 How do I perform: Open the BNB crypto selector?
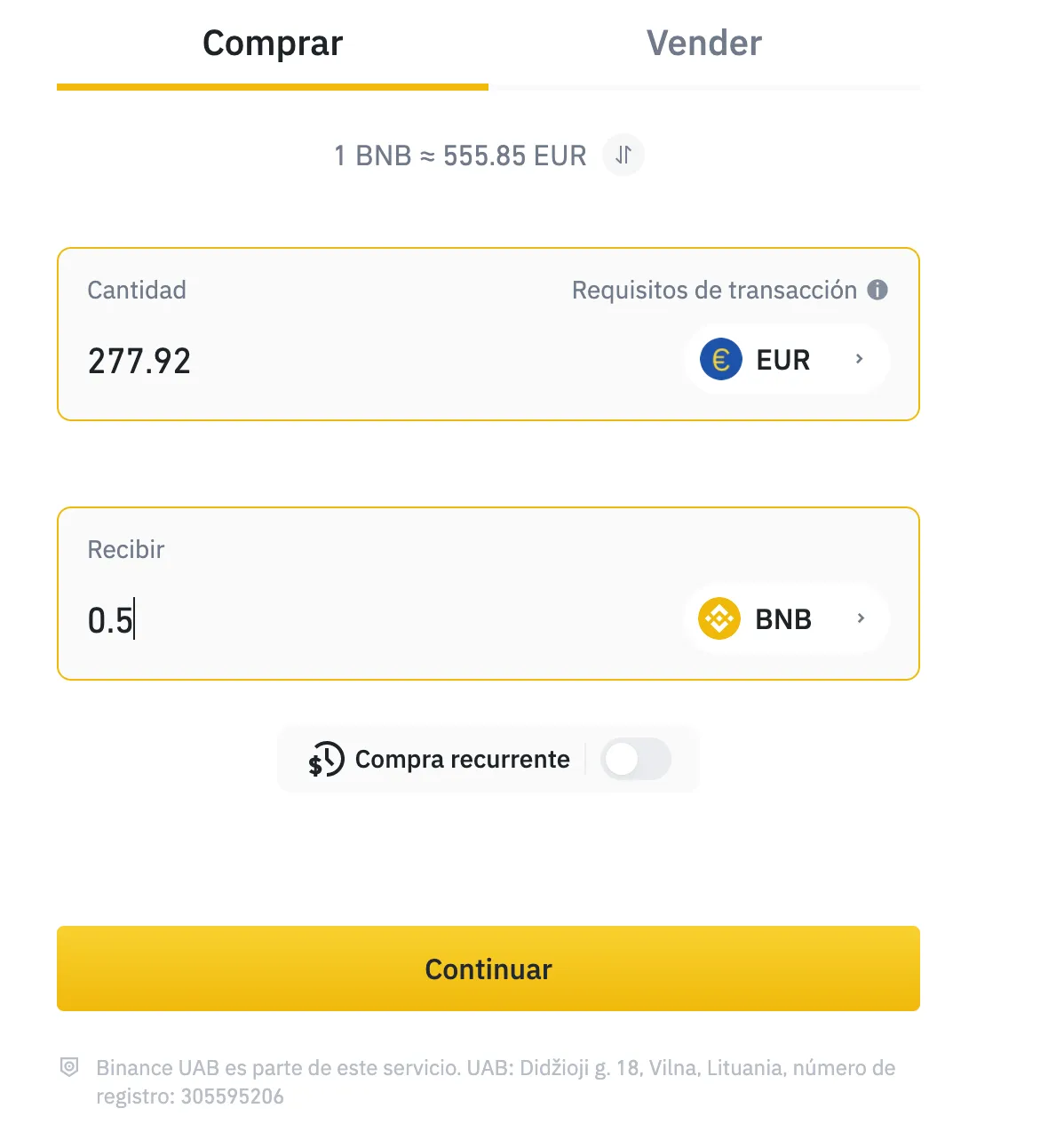coord(786,619)
